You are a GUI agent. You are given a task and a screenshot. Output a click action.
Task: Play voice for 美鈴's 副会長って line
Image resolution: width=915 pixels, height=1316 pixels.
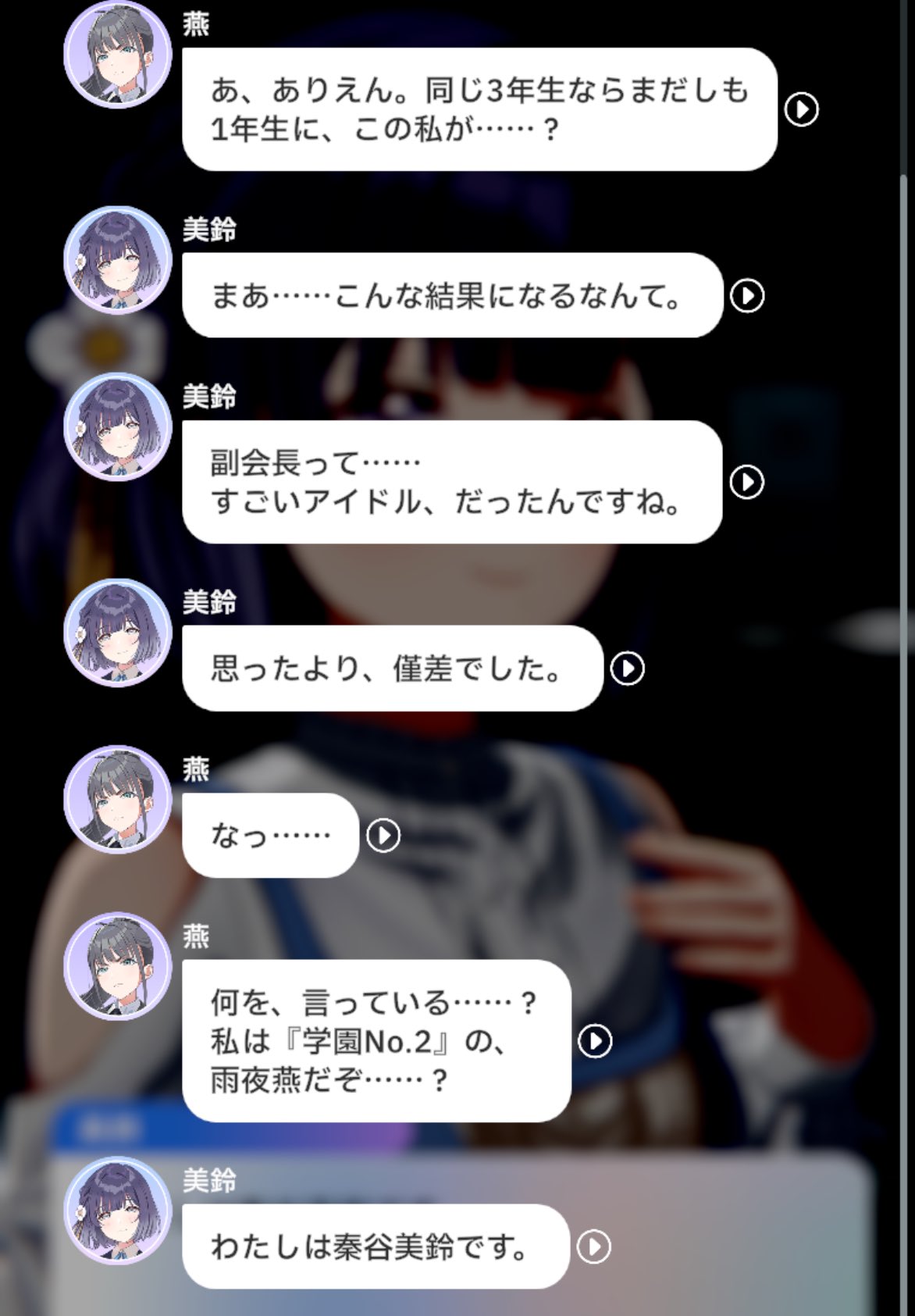pos(746,482)
